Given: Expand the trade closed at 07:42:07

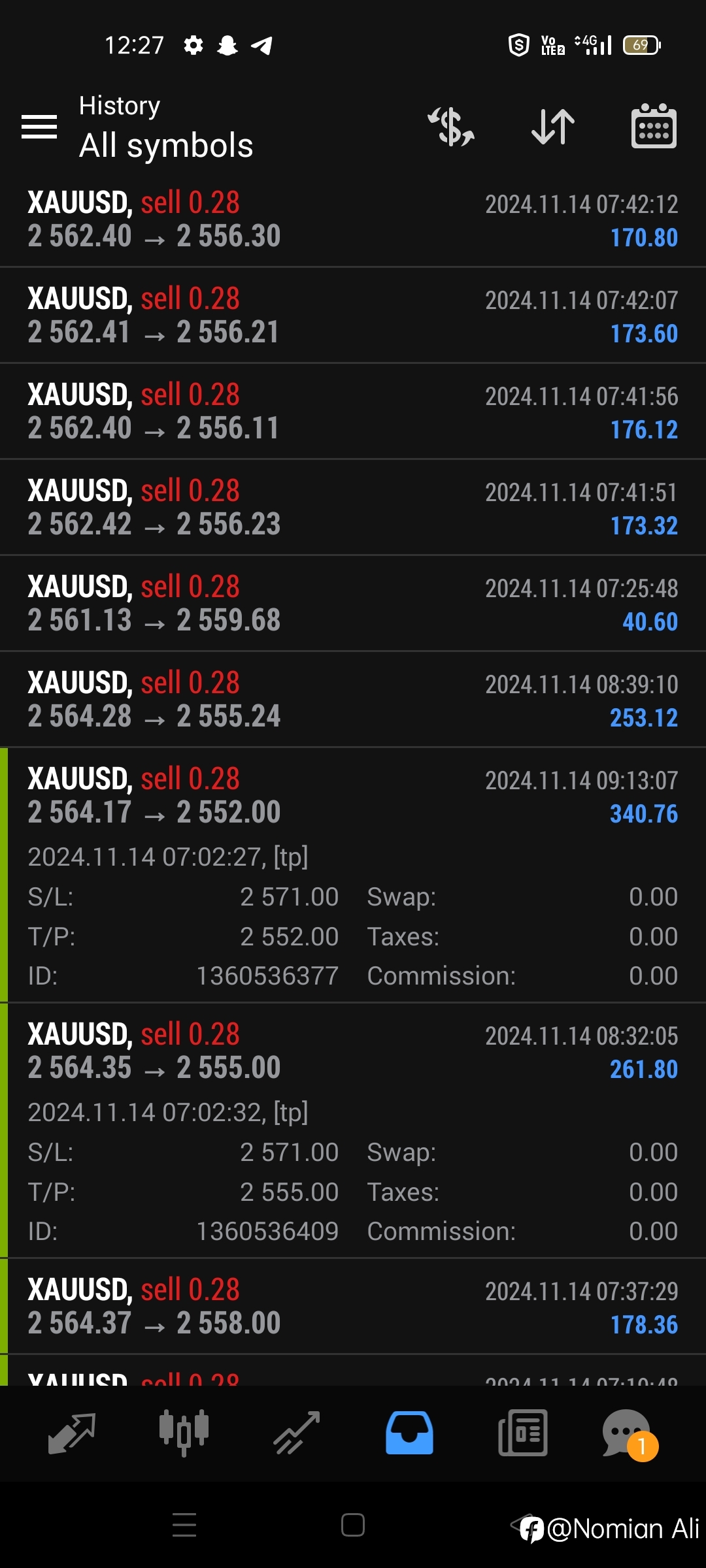Looking at the screenshot, I should [353, 316].
